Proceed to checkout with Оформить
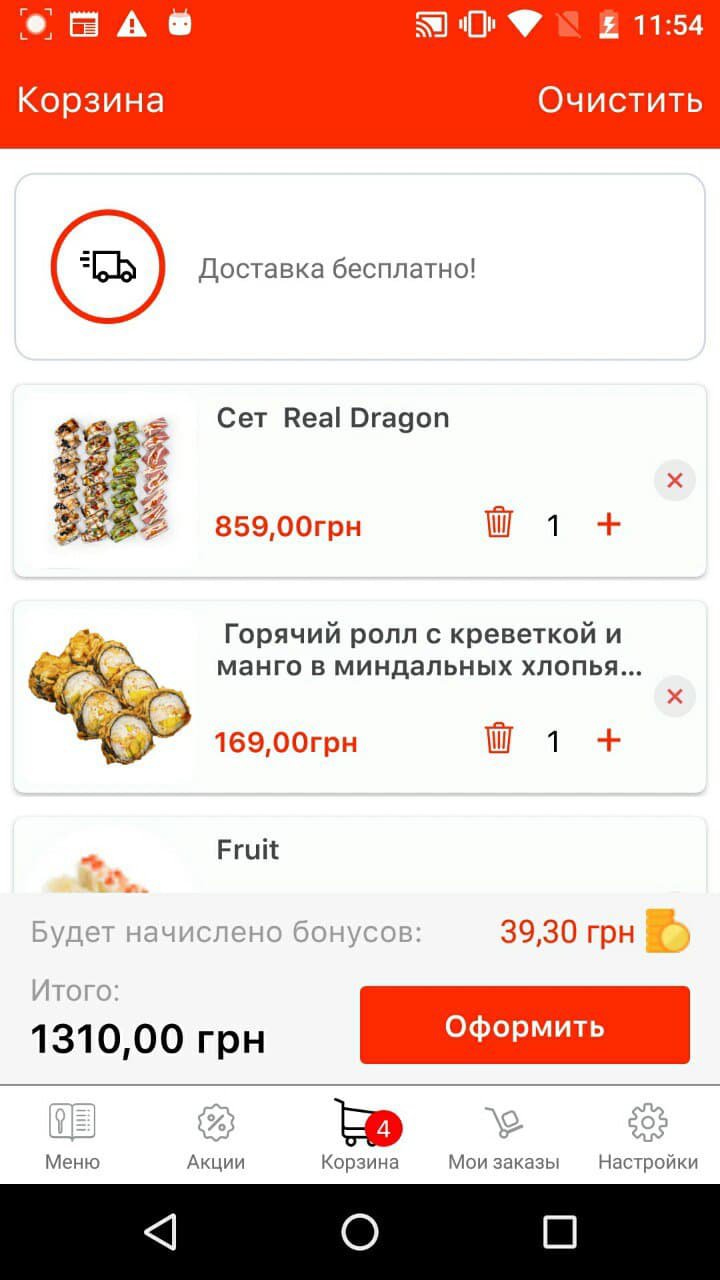The width and height of the screenshot is (720, 1280). coord(524,1026)
